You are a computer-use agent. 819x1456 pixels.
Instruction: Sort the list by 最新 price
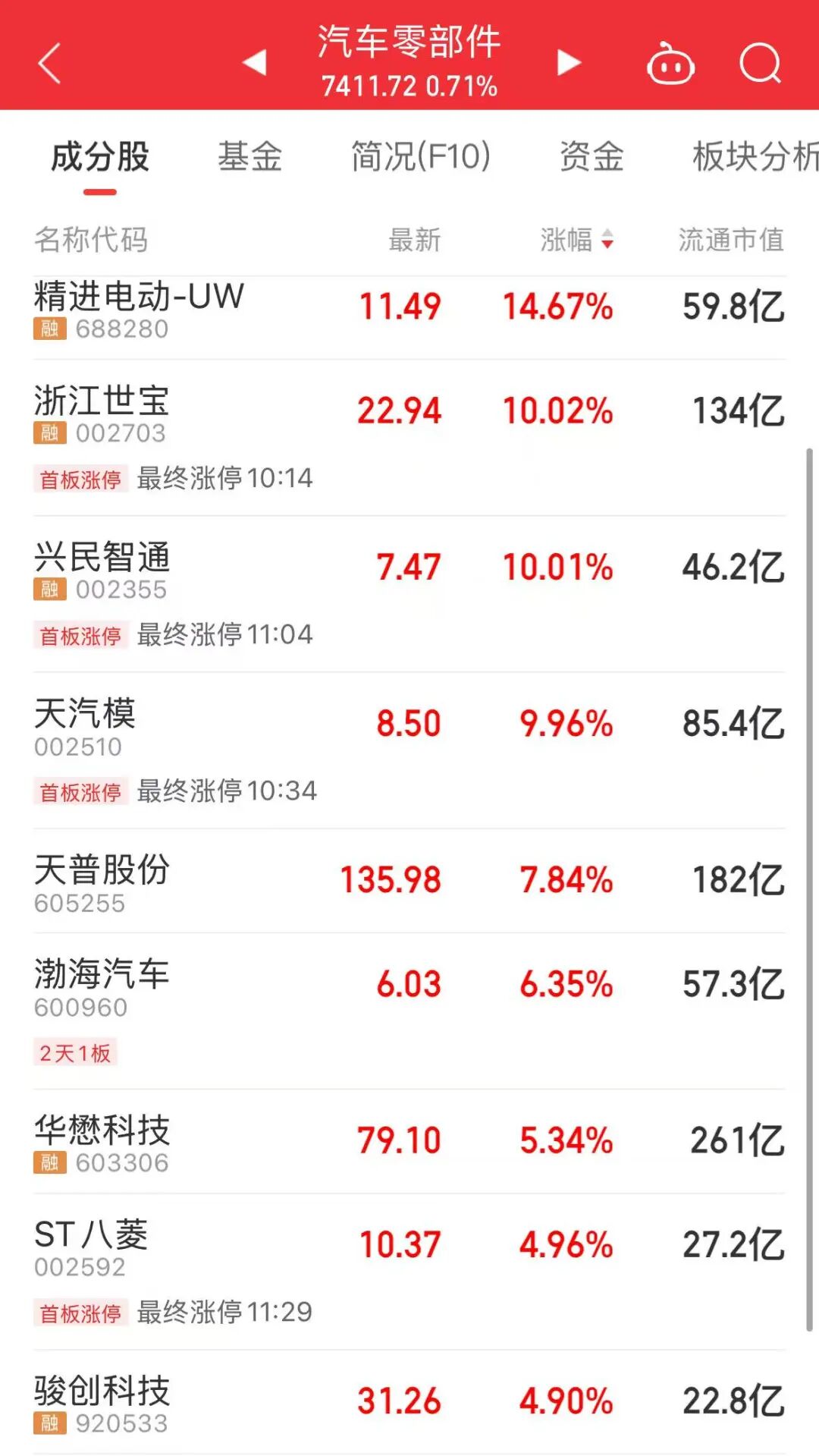414,240
